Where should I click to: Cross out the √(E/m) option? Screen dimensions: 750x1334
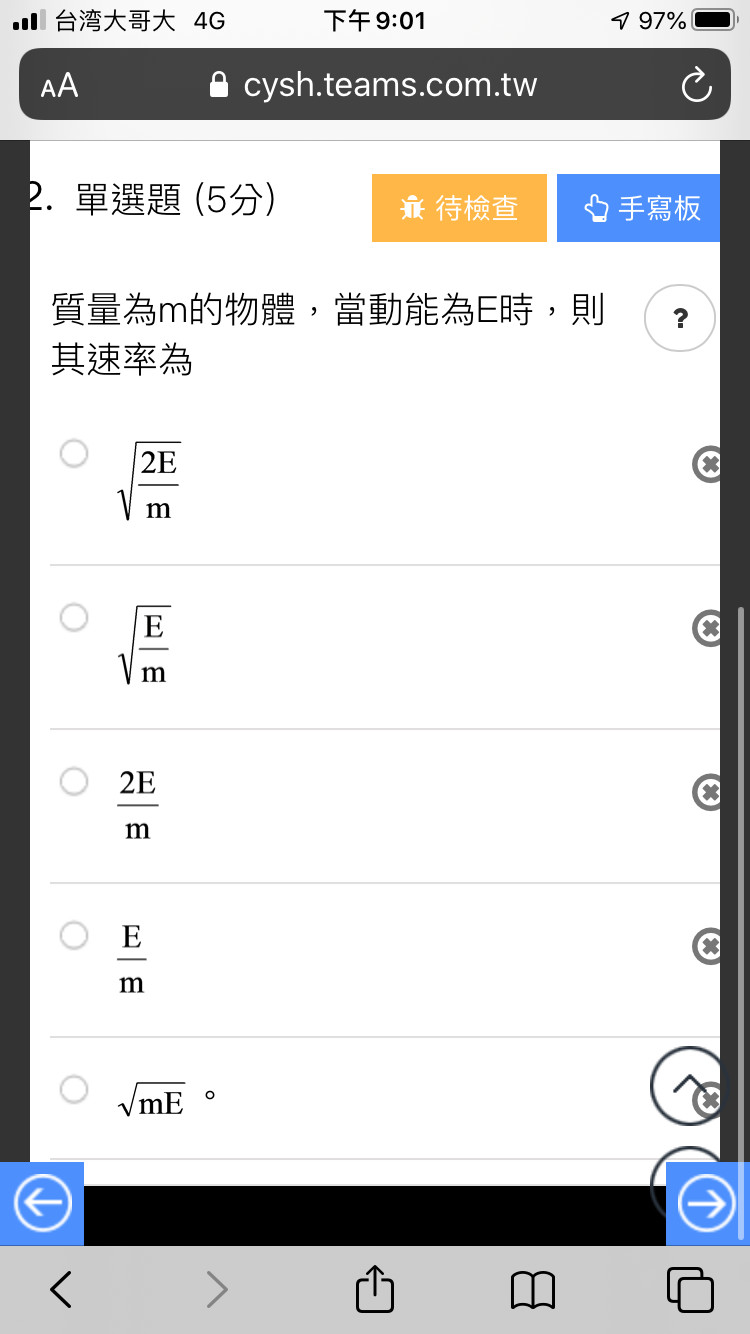coord(707,628)
